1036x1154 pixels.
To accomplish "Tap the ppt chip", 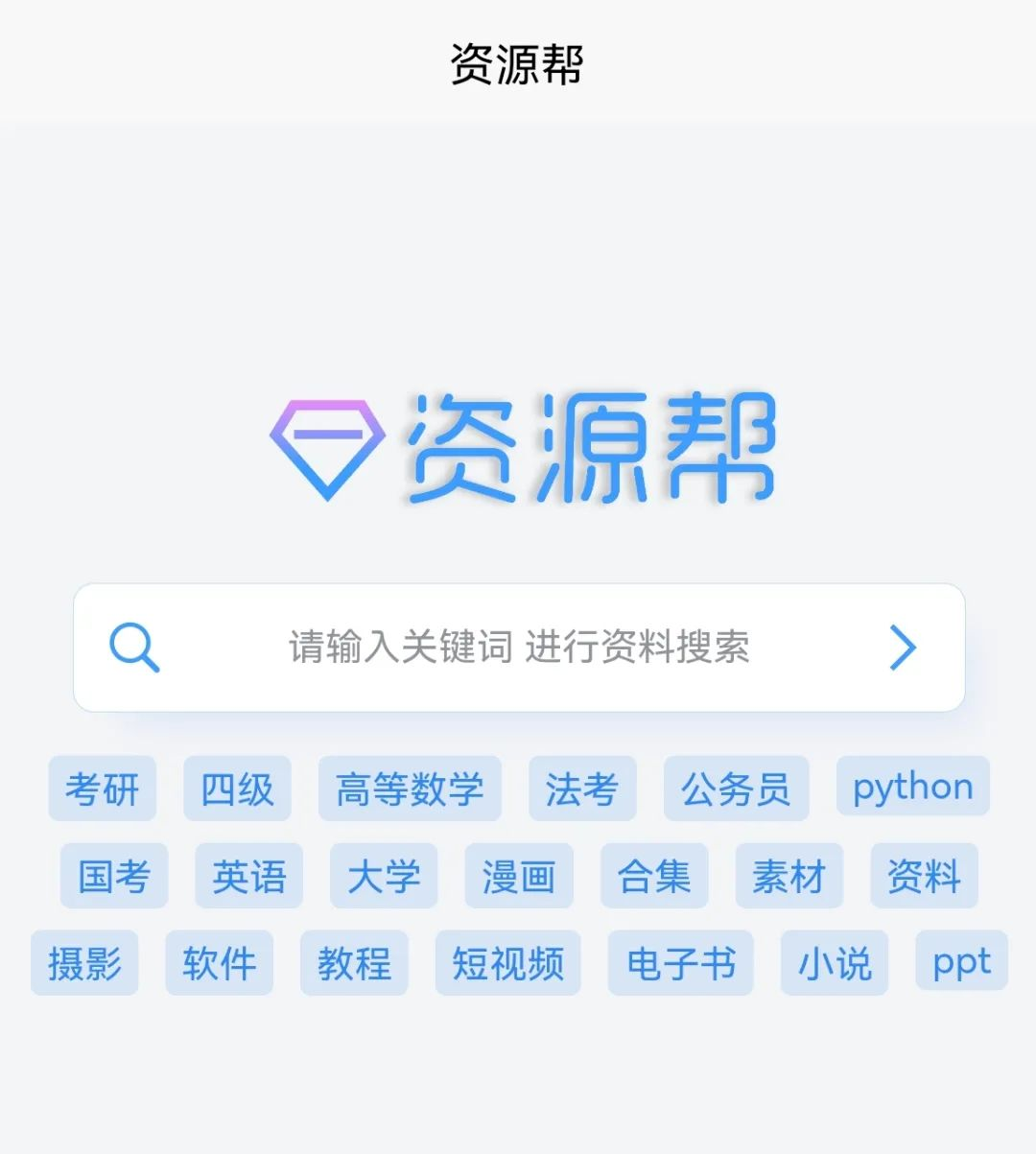I will point(961,960).
